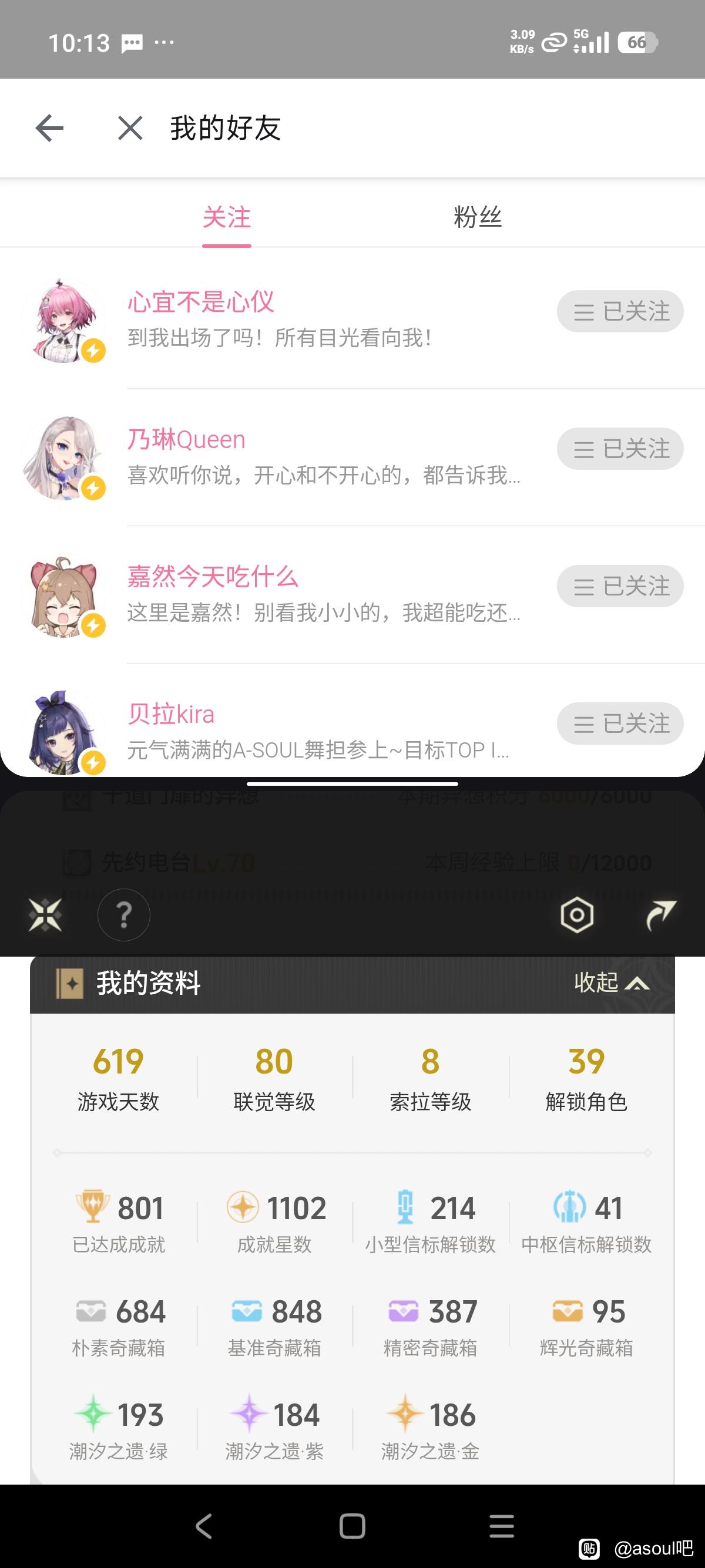
Task: Tap the crossed-star icon in dark bar
Action: [x=45, y=915]
